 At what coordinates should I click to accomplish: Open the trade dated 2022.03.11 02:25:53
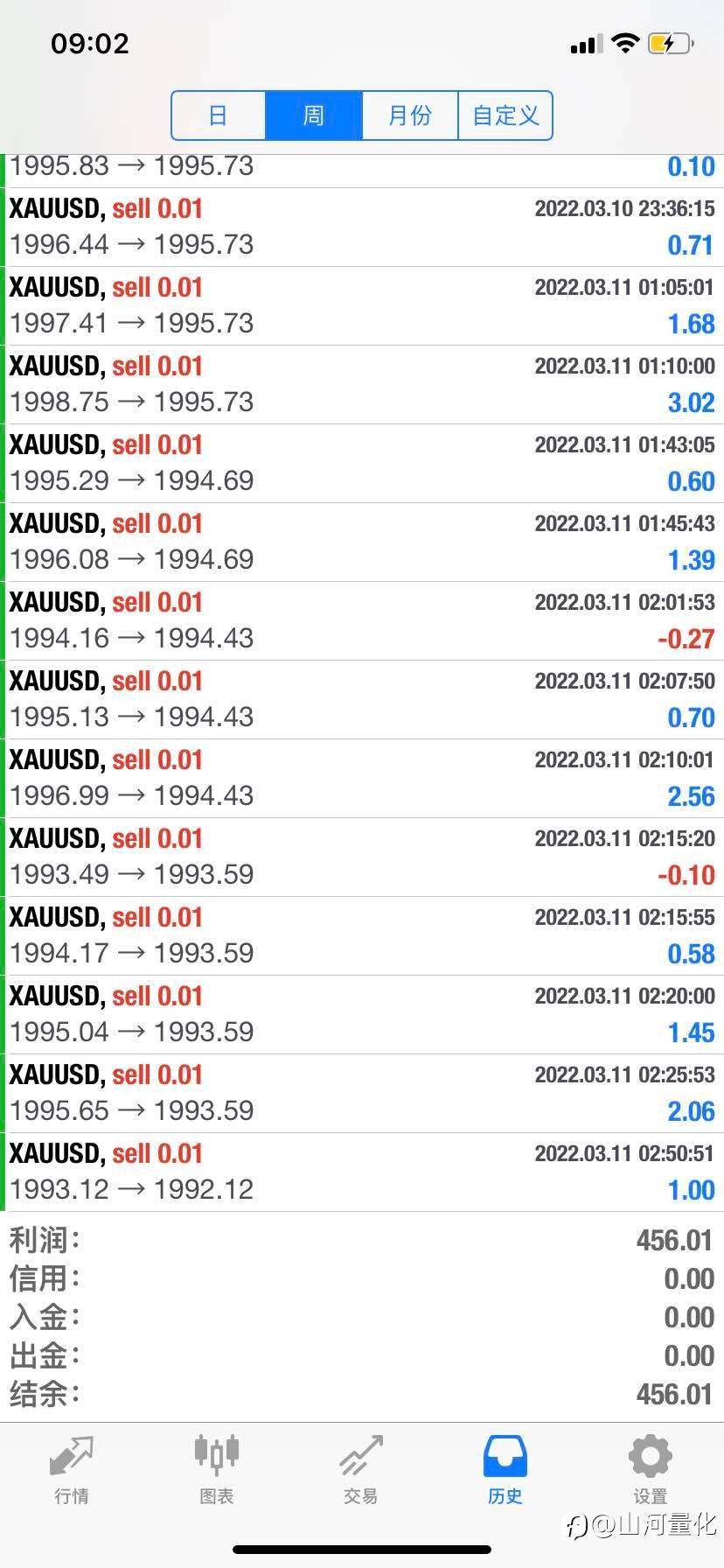tap(362, 1094)
